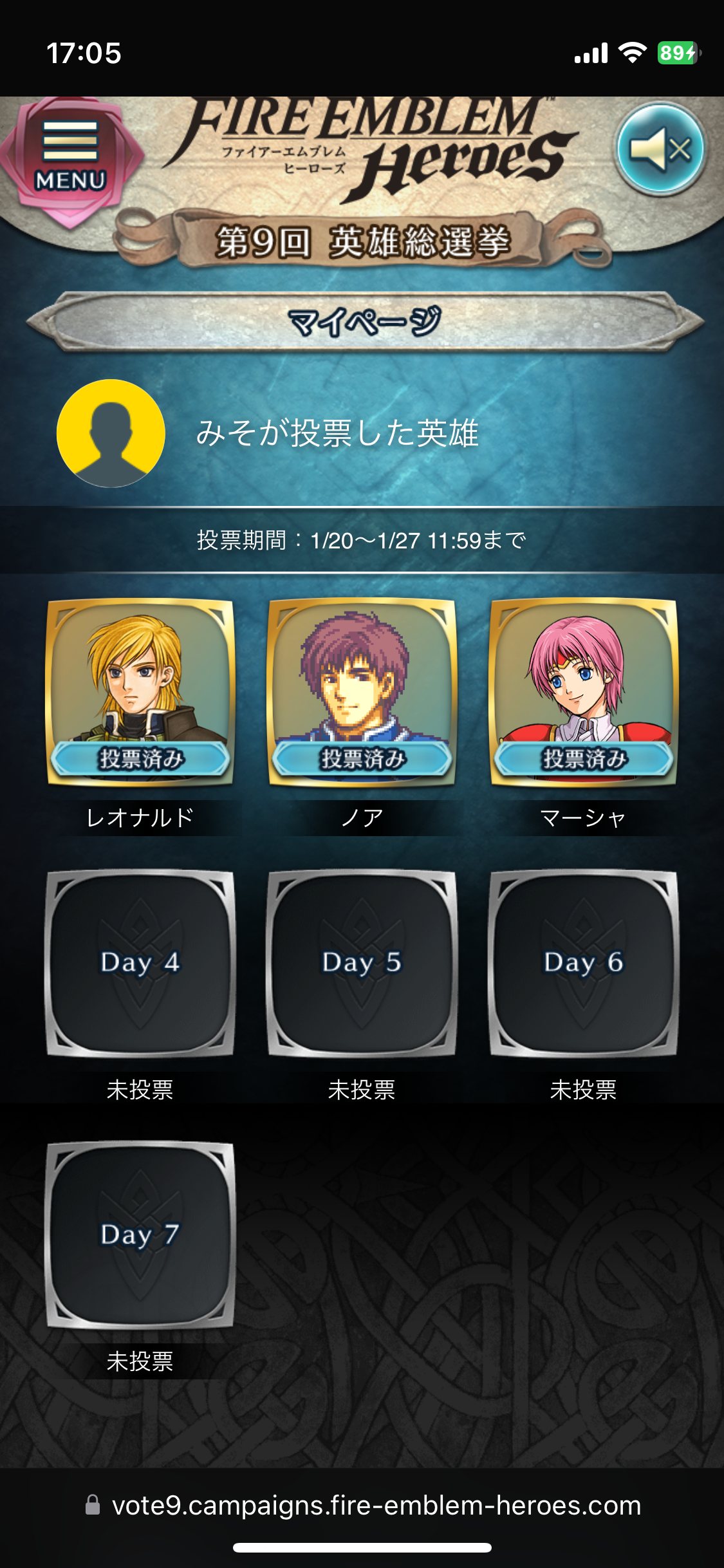Select the Day 4 vote slot
Viewport: 724px width, 1568px height.
pyautogui.click(x=140, y=964)
